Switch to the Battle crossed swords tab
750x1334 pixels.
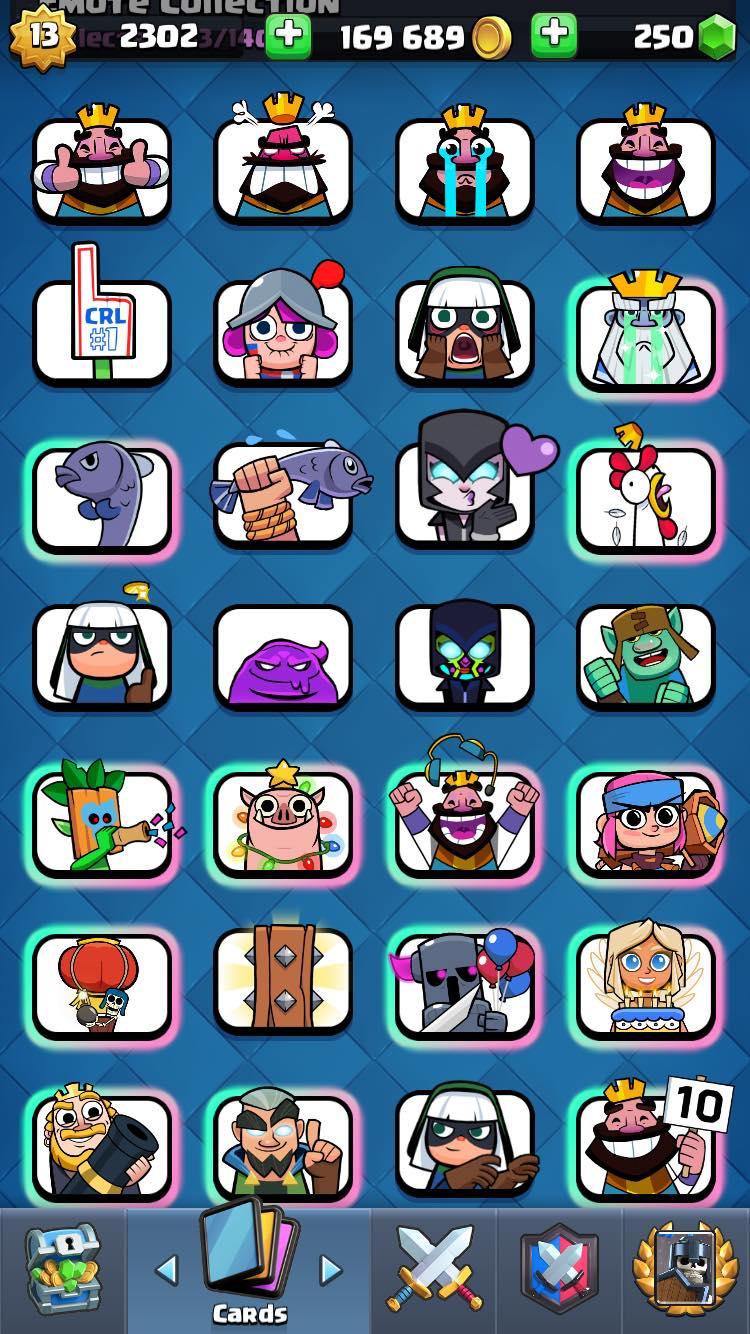(x=434, y=1270)
